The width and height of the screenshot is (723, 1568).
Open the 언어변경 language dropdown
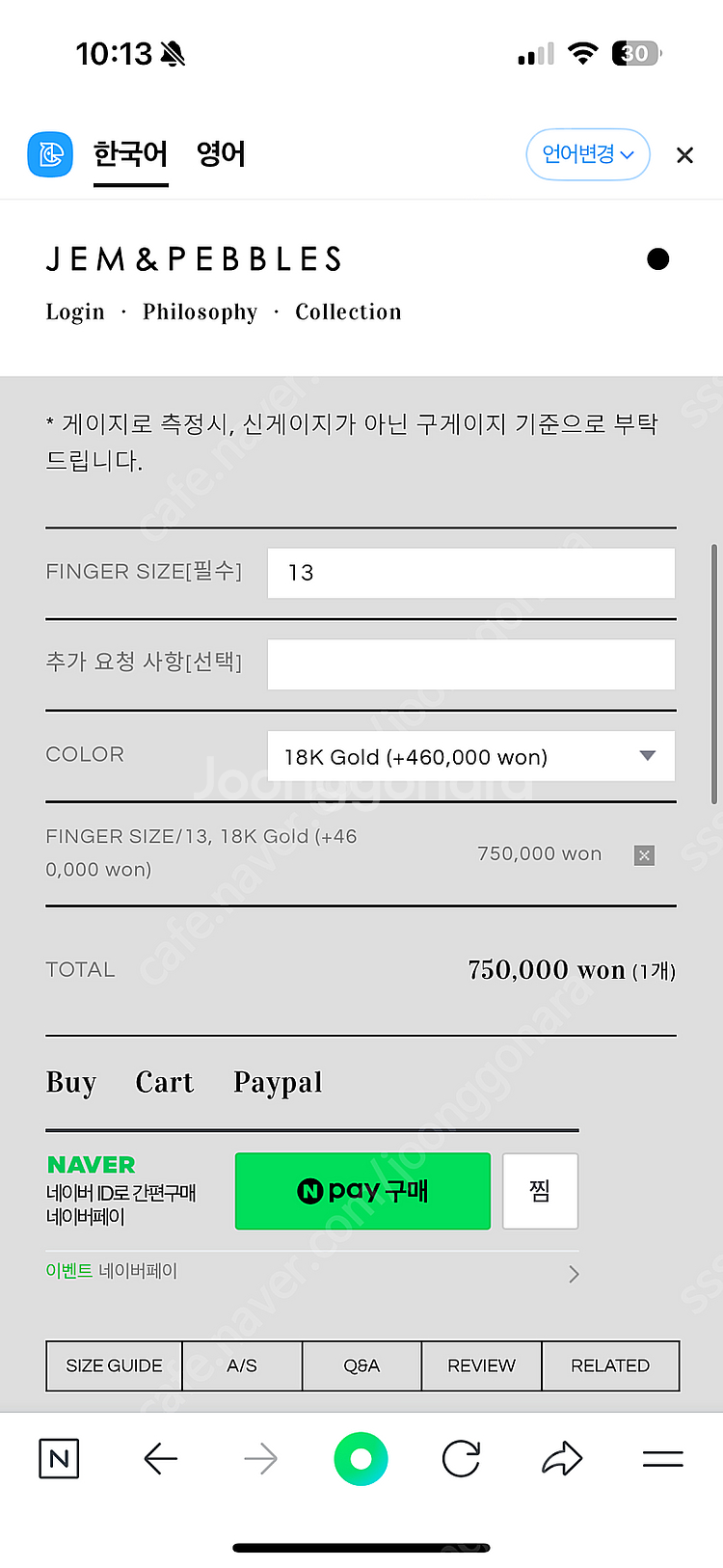point(587,154)
